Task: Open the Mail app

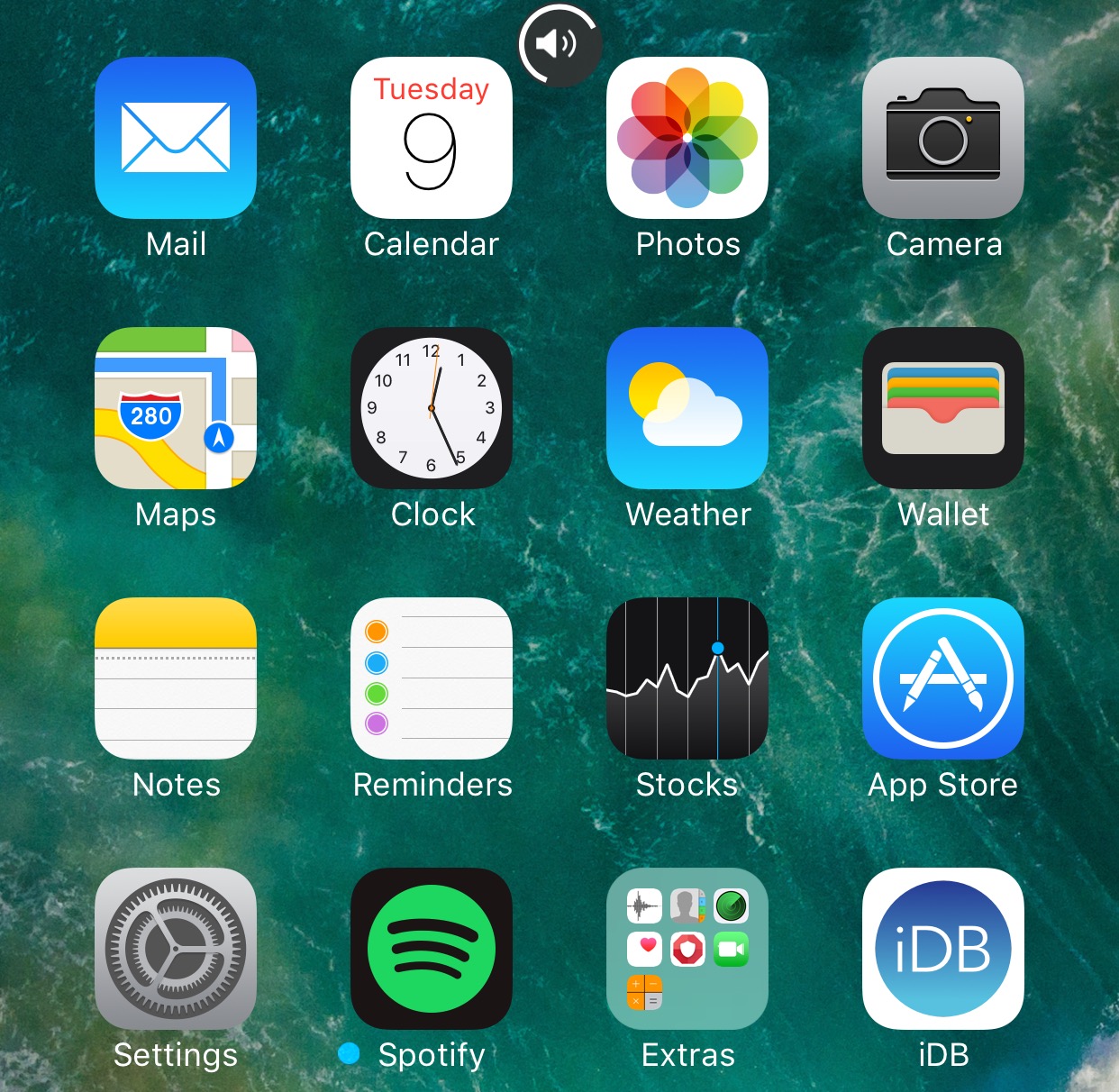Action: click(x=176, y=138)
